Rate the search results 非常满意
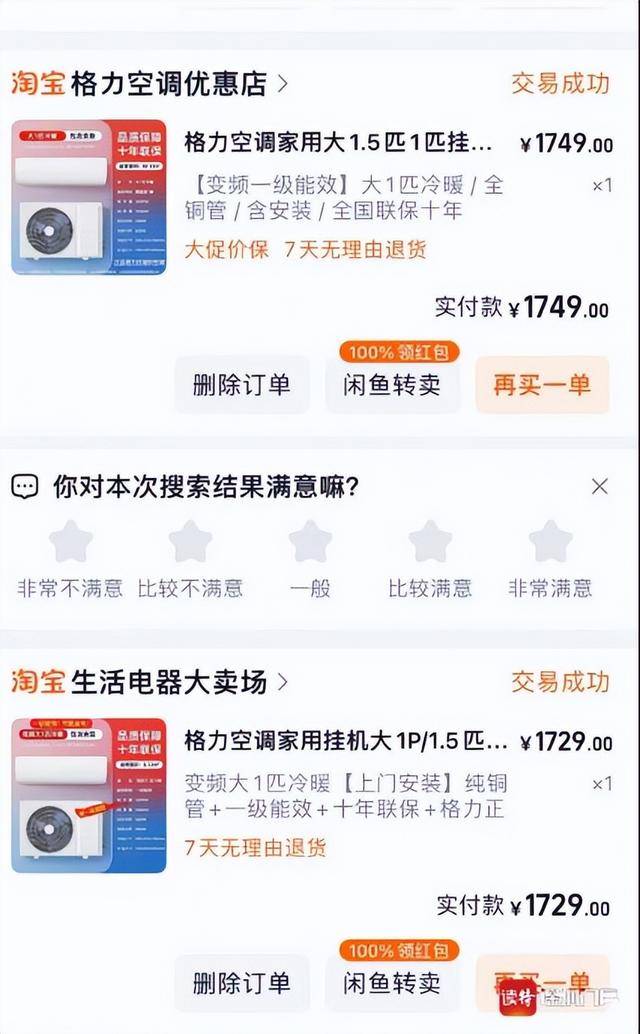Image resolution: width=640 pixels, height=1034 pixels. coord(550,543)
